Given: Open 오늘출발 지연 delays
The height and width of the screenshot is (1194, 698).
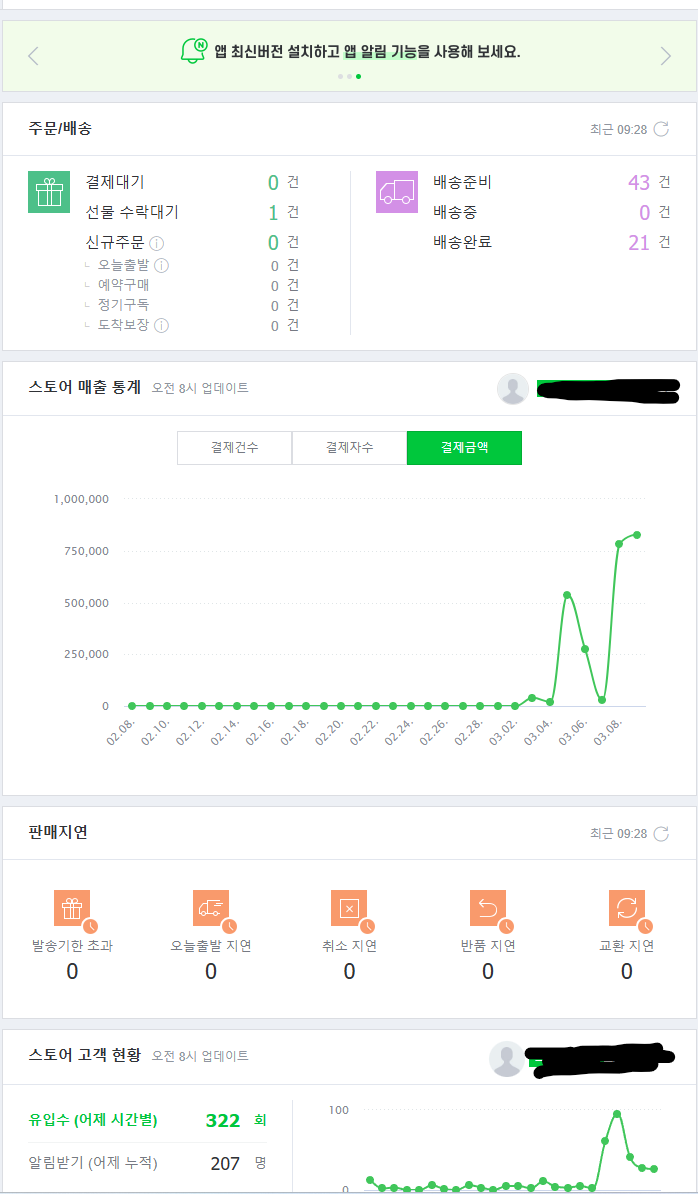Looking at the screenshot, I should 211,934.
